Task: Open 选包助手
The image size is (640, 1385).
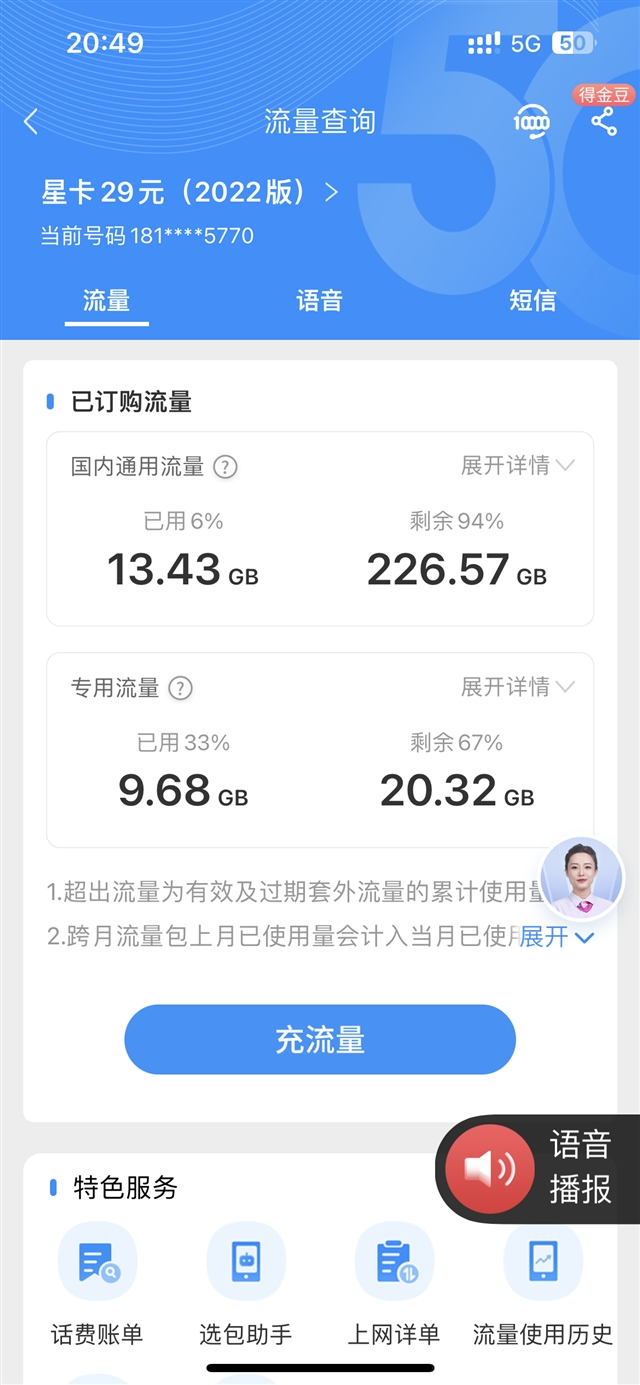Action: tap(246, 1286)
